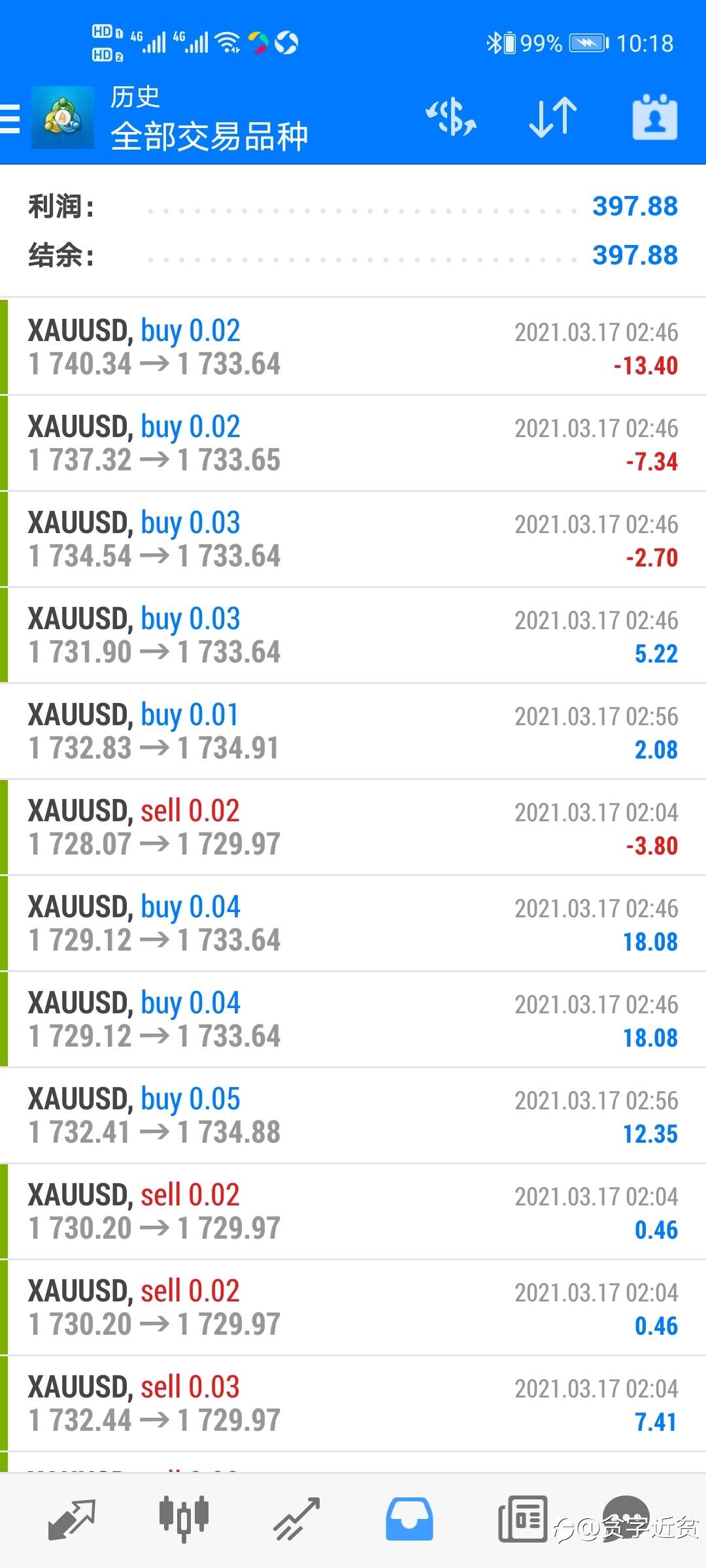The image size is (706, 1568).
Task: Switch to the News tab
Action: tap(522, 1520)
